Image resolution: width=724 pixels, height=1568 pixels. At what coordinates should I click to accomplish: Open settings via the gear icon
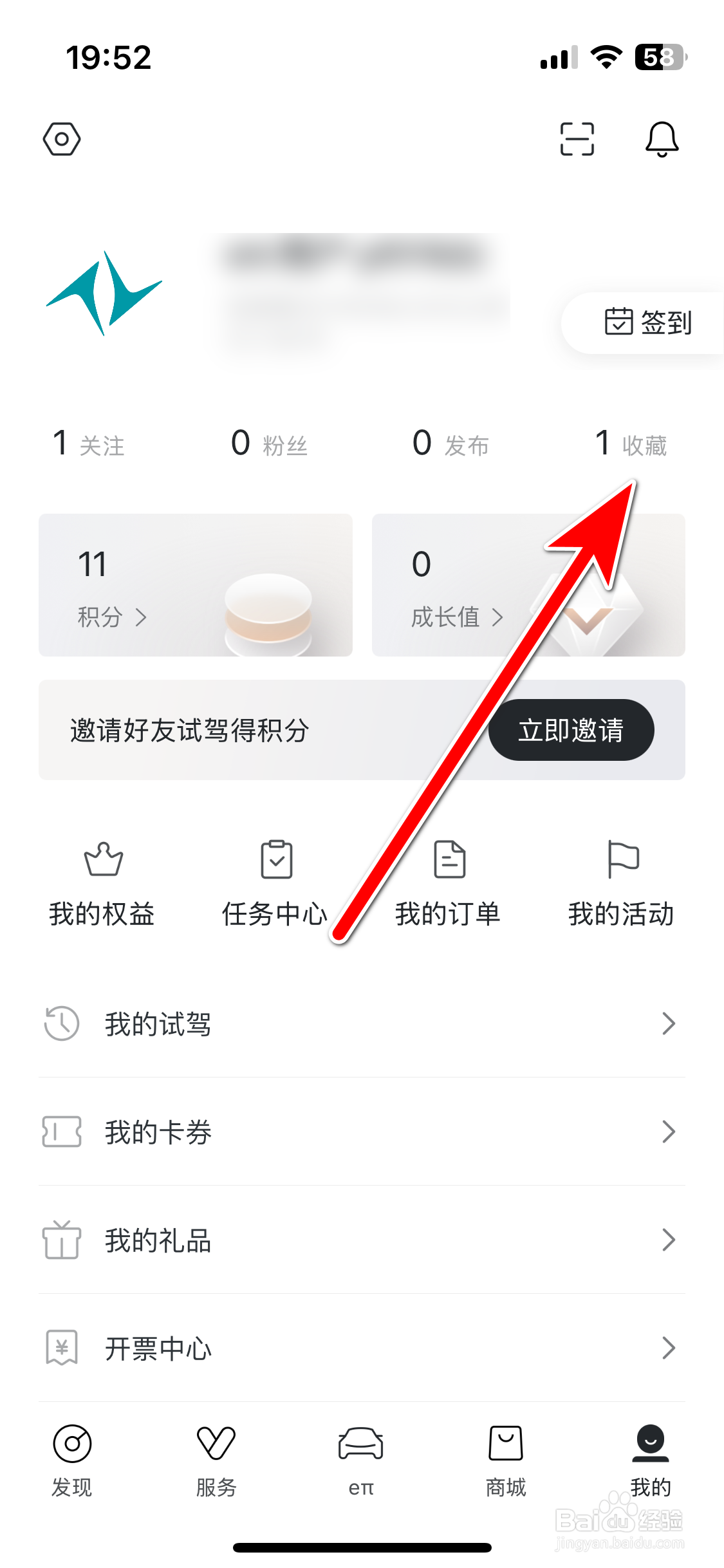[x=62, y=139]
